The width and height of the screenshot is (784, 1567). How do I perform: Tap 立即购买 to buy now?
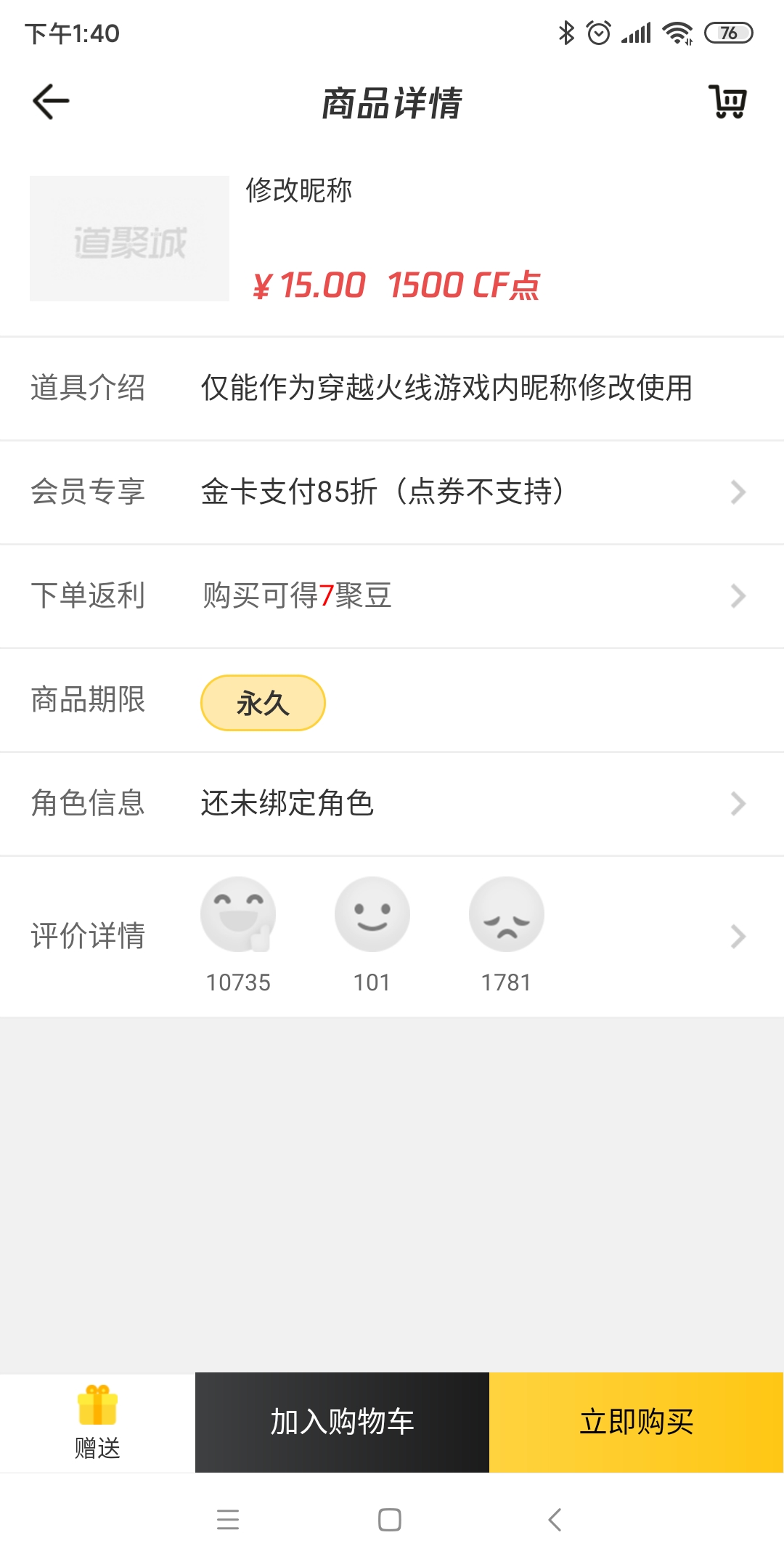coord(637,1422)
